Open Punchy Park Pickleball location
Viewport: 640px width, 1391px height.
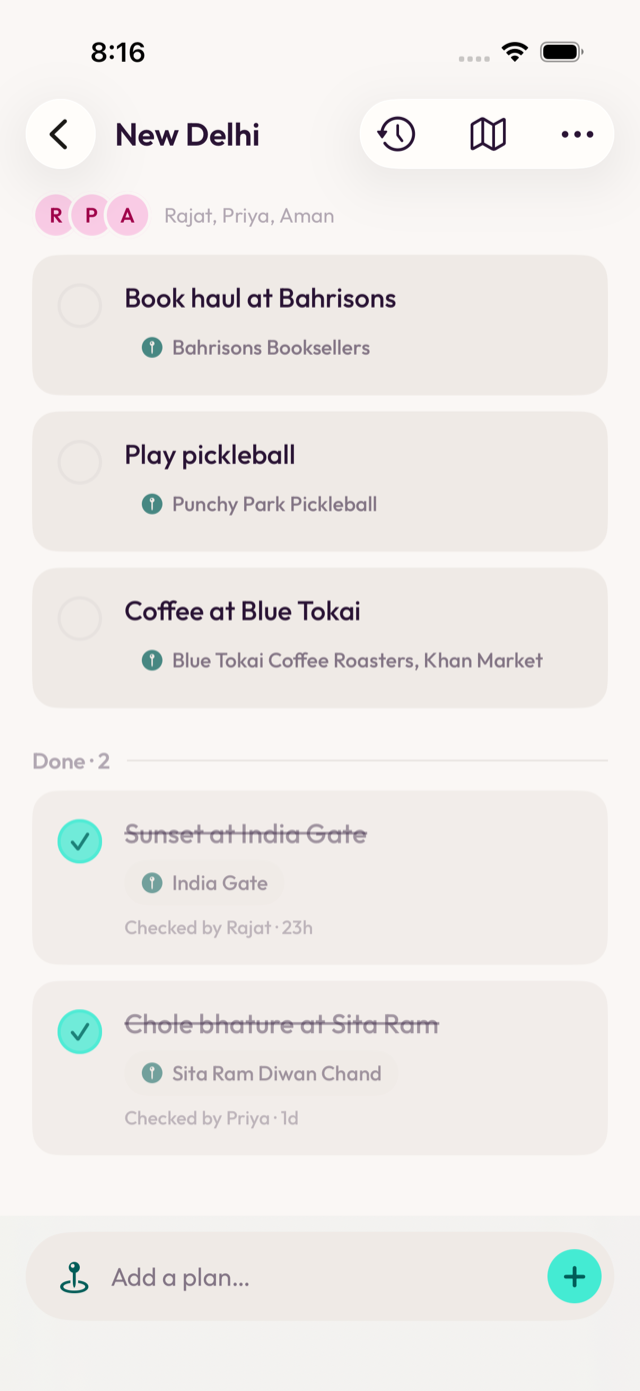point(259,504)
